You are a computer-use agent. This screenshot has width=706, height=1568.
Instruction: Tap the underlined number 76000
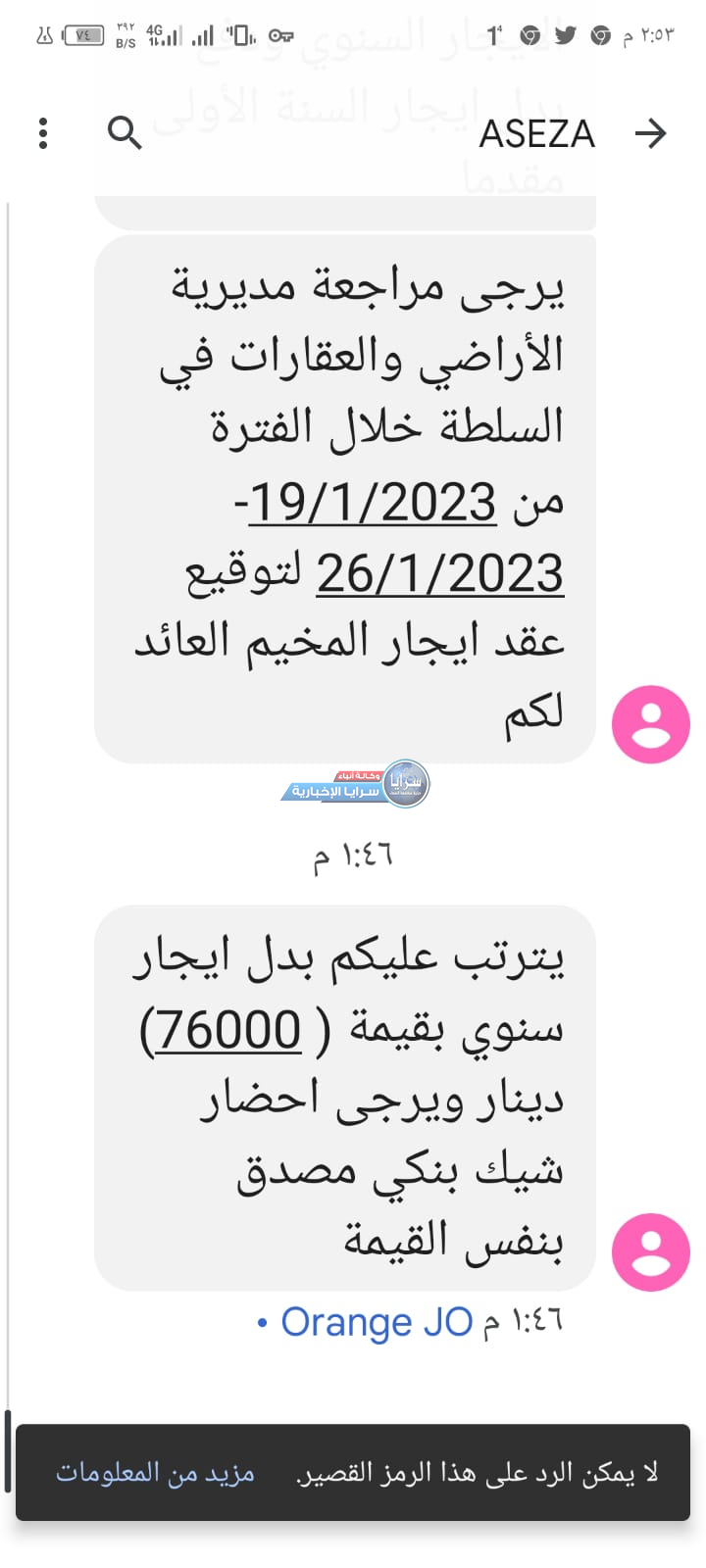[227, 1030]
